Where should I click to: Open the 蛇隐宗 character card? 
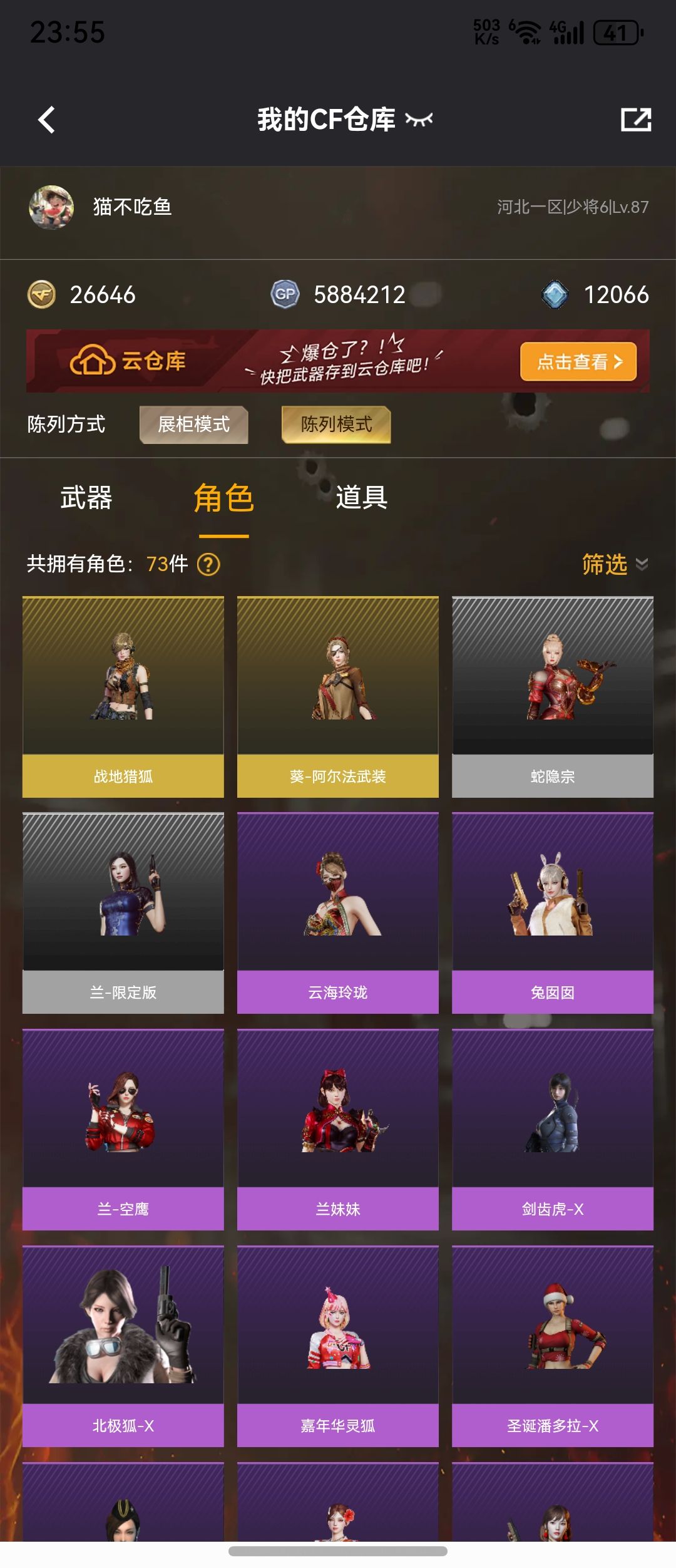553,697
